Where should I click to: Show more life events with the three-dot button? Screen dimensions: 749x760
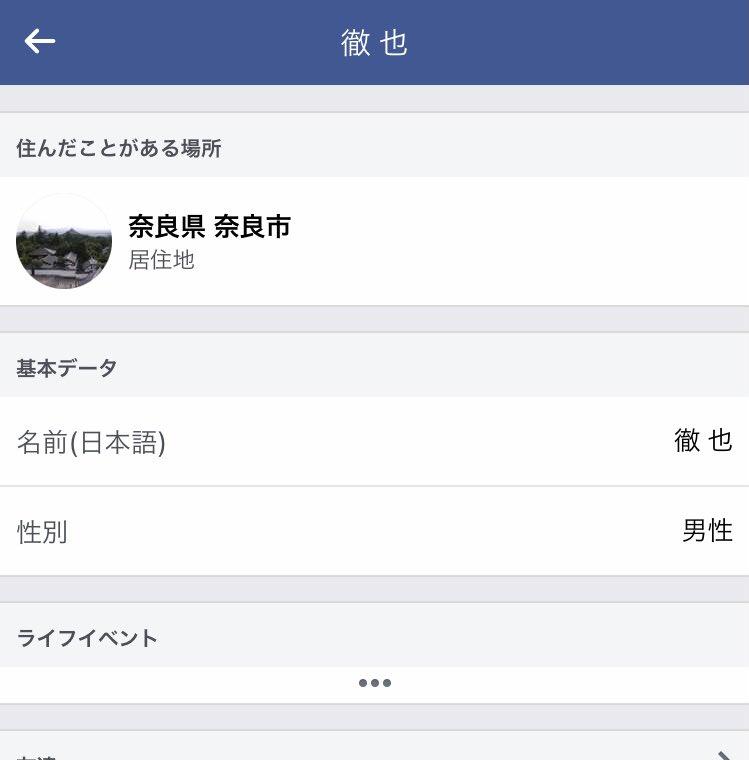coord(374,683)
